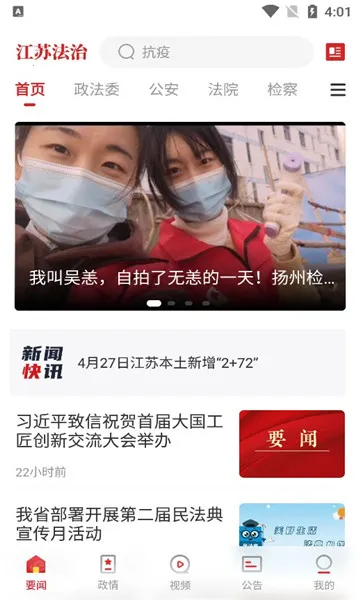Select the 要闻 bottom tab
The width and height of the screenshot is (360, 600).
[x=36, y=572]
